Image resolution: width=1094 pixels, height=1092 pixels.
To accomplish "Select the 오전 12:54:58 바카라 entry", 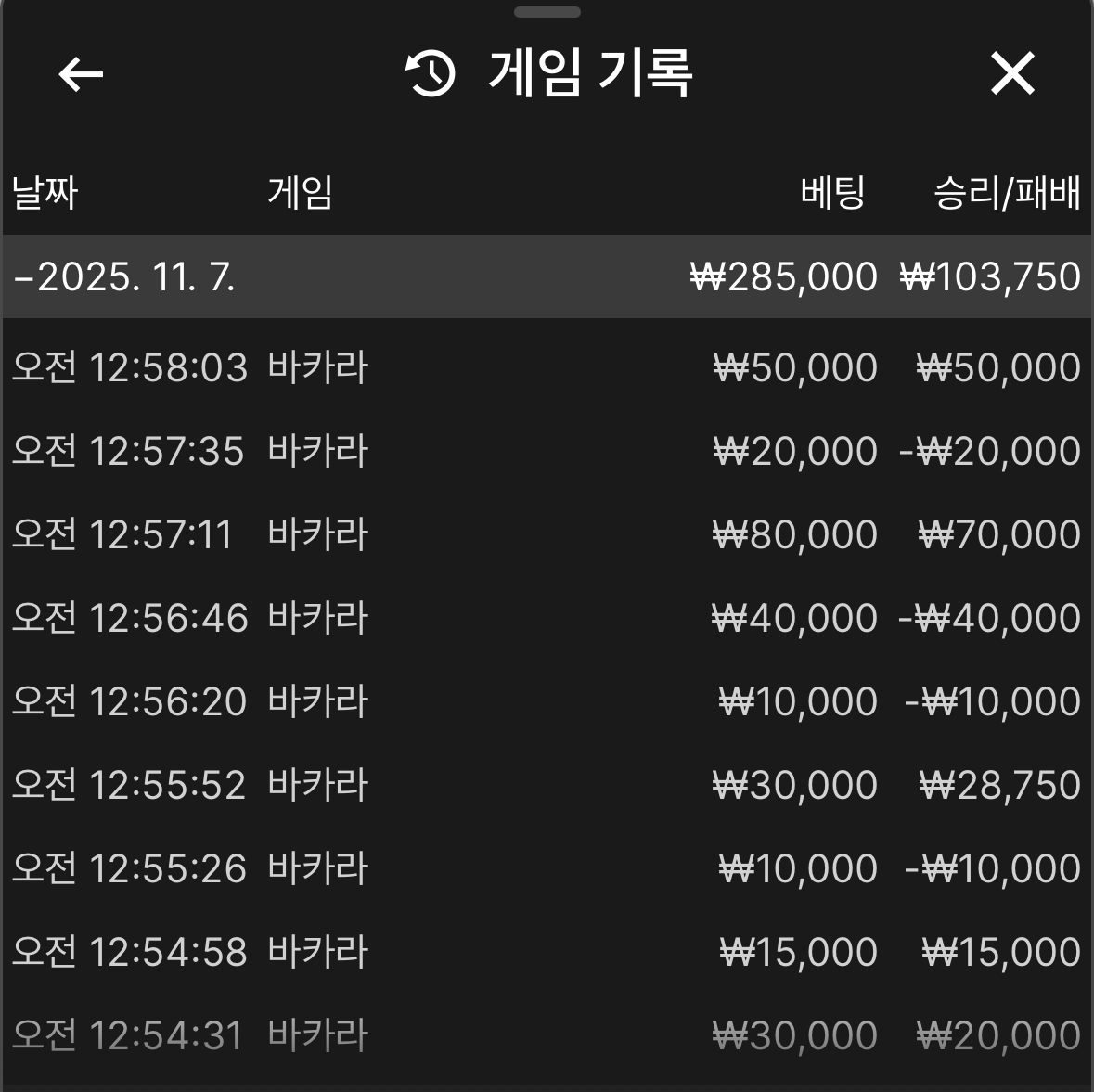I will [x=546, y=953].
